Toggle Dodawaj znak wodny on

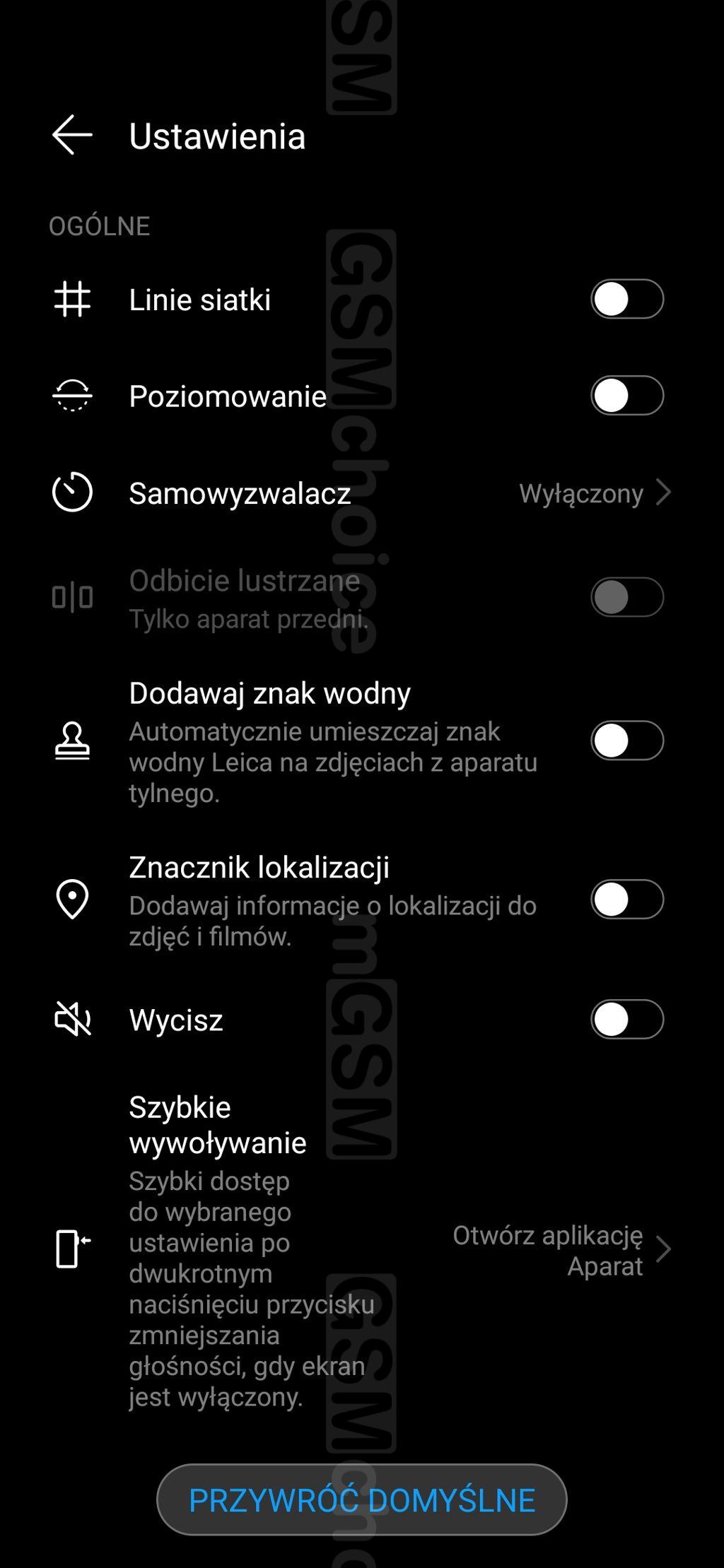point(626,741)
